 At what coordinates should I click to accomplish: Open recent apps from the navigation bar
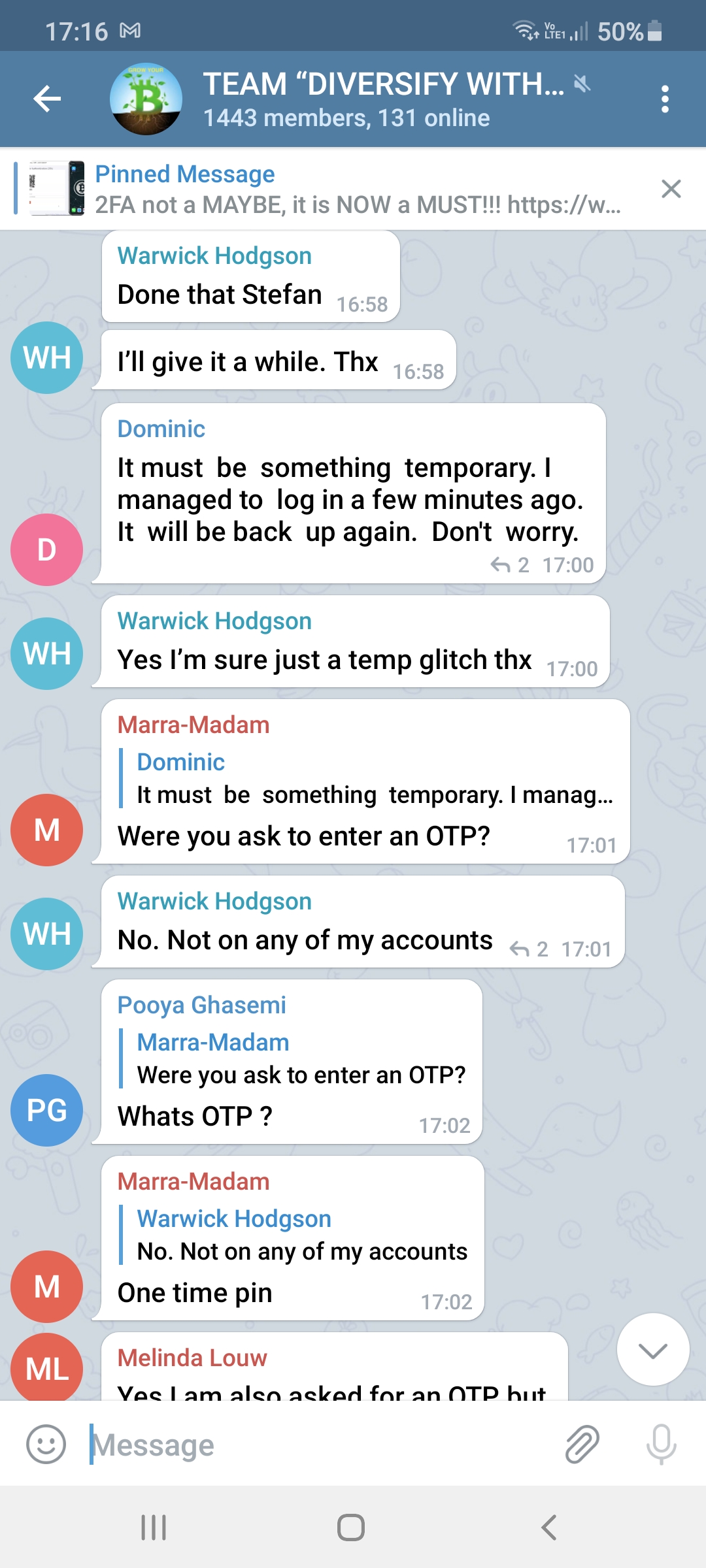[154, 1527]
